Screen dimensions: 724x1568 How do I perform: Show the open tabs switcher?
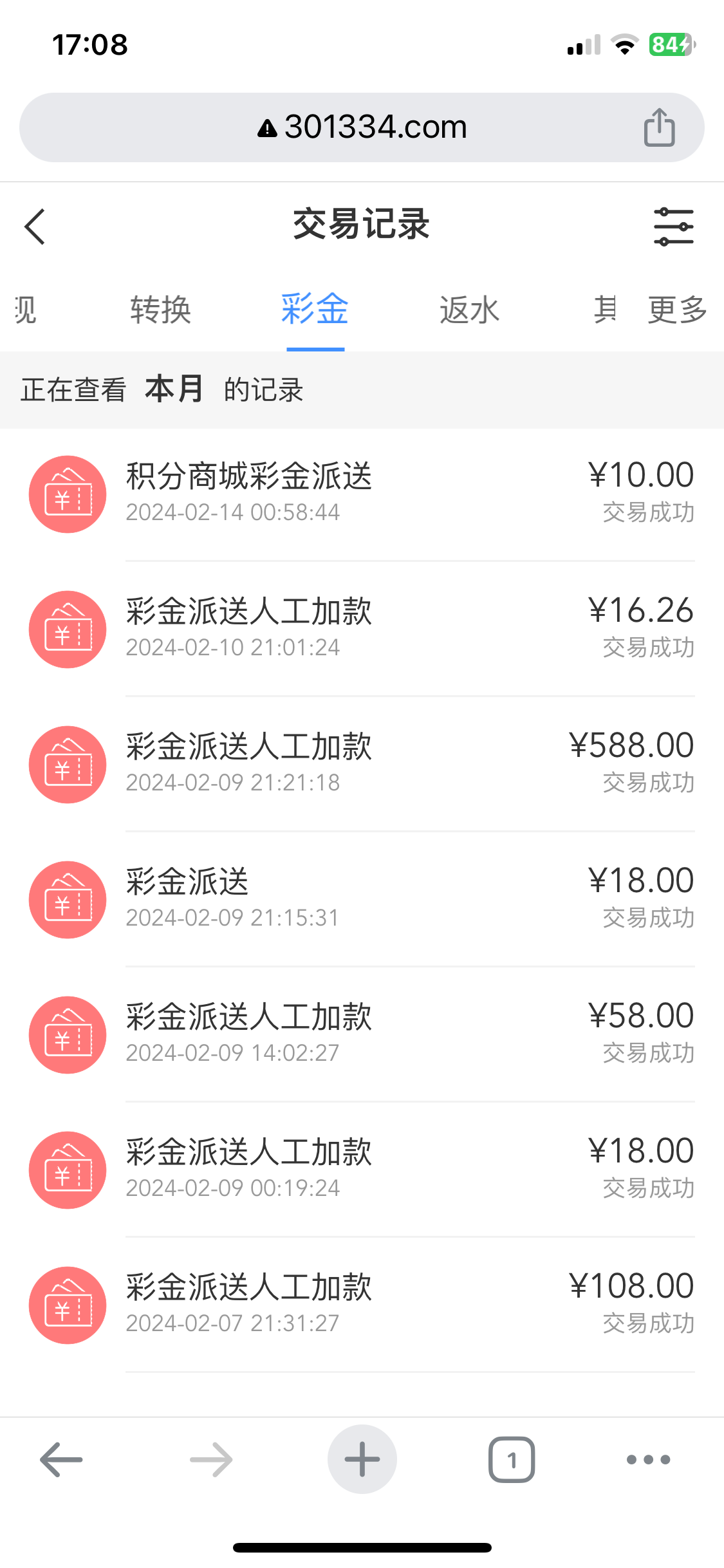click(512, 1459)
